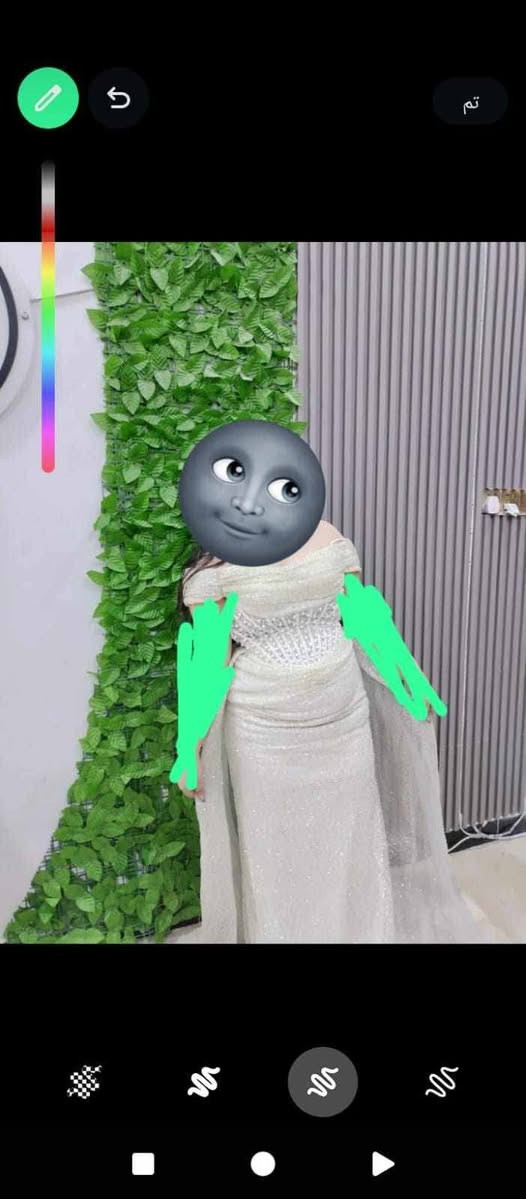Image resolution: width=526 pixels, height=1199 pixels.
Task: Pick a color on the rainbow slider
Action: [x=48, y=317]
